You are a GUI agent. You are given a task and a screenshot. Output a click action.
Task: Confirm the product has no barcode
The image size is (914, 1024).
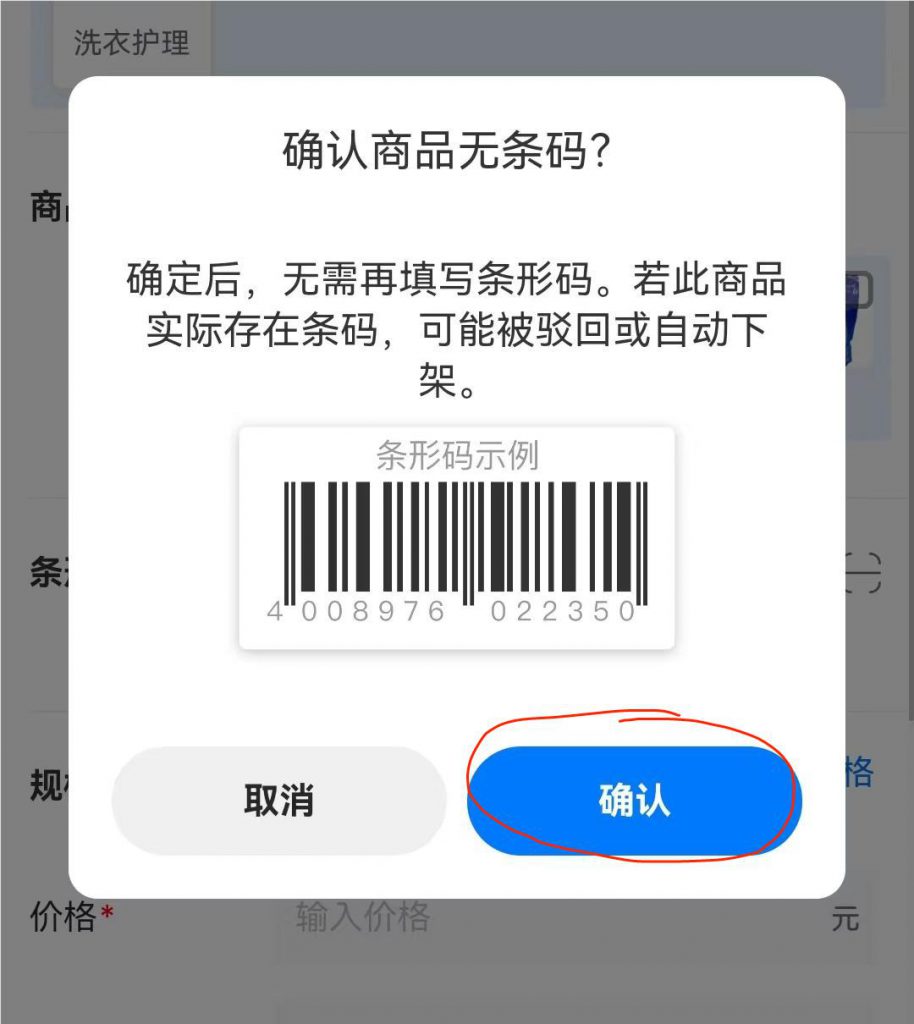pyautogui.click(x=634, y=801)
